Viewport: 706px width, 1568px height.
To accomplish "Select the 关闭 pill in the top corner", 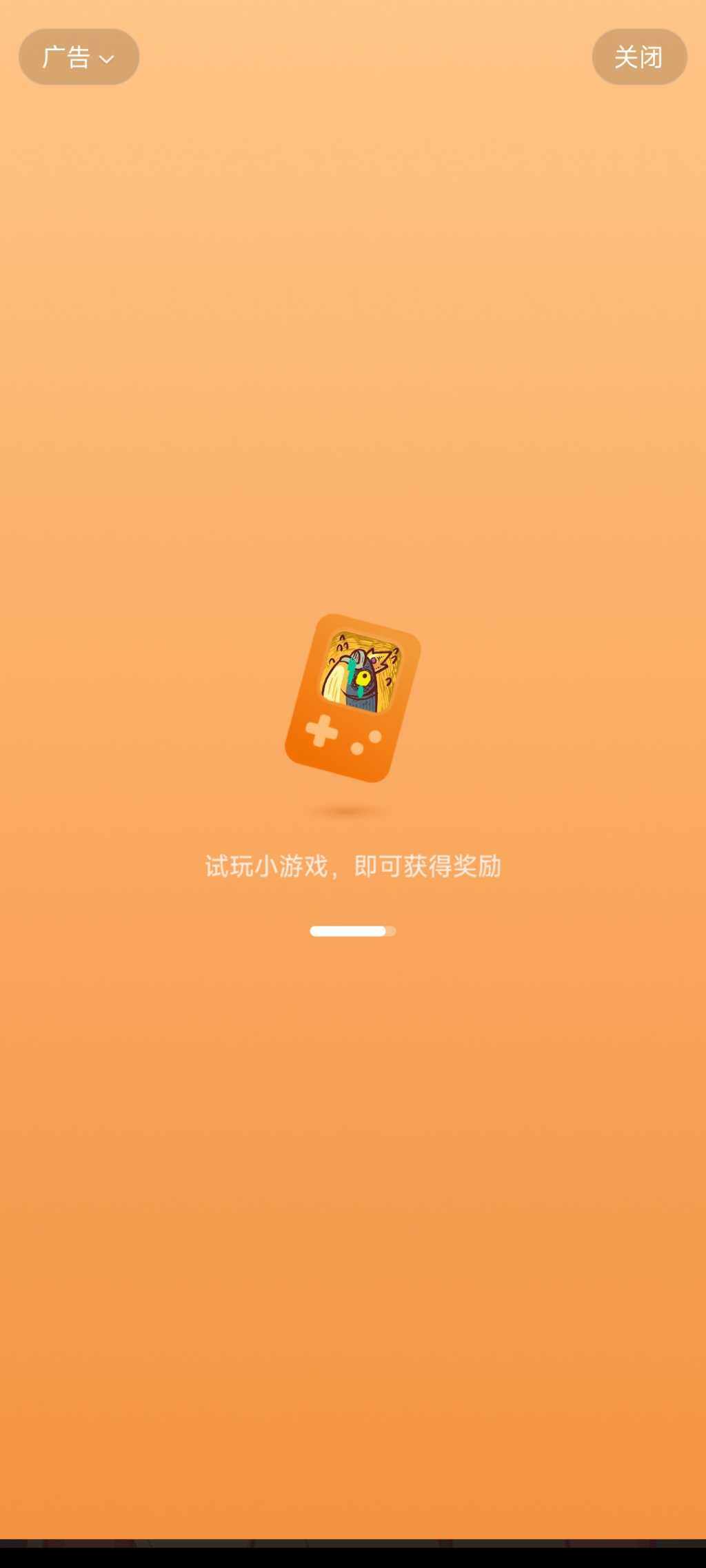I will [x=638, y=57].
